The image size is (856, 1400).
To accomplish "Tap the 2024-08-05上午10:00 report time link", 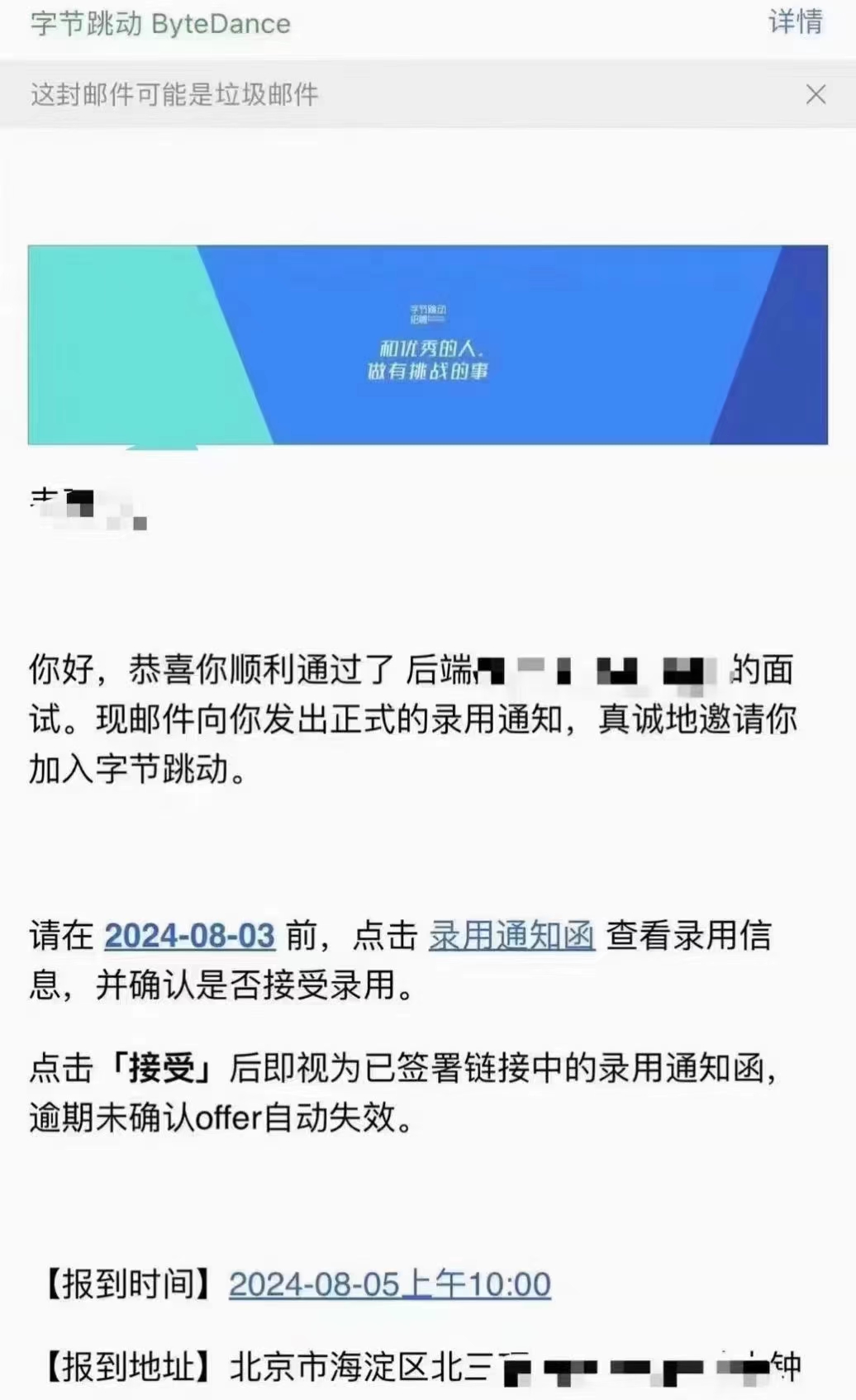I will 390,1284.
